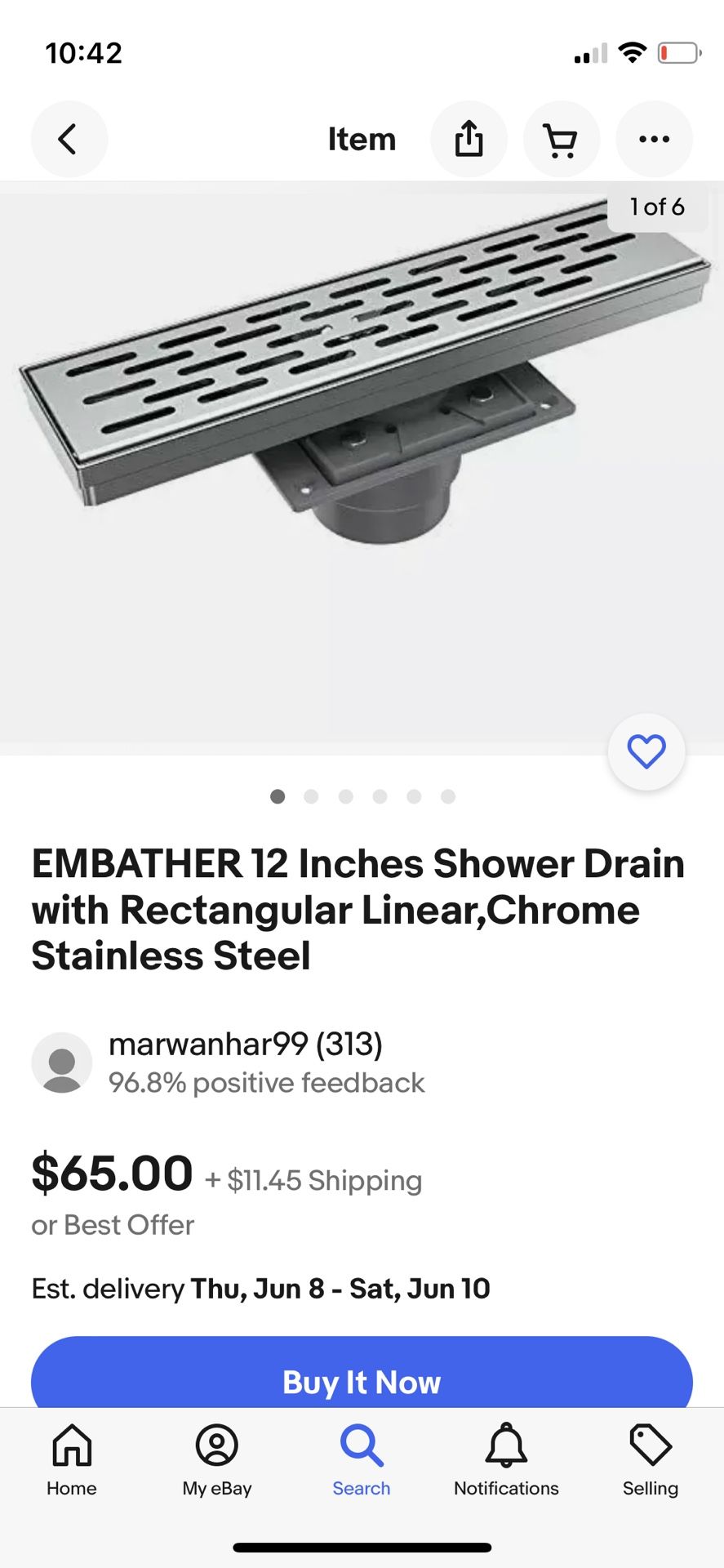Open the Notifications tab
This screenshot has width=724, height=1568.
[x=506, y=1459]
